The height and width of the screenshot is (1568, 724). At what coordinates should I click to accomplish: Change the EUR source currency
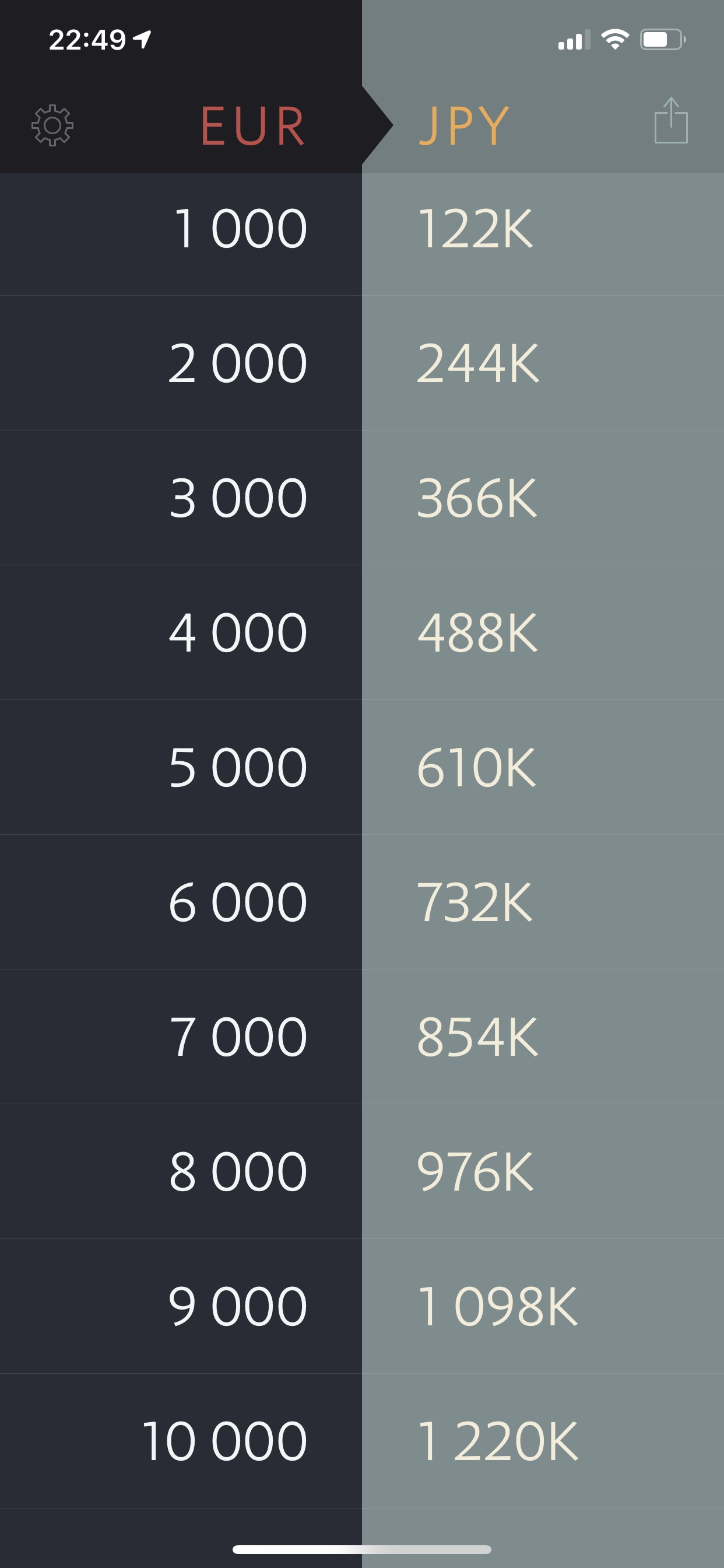[252, 126]
